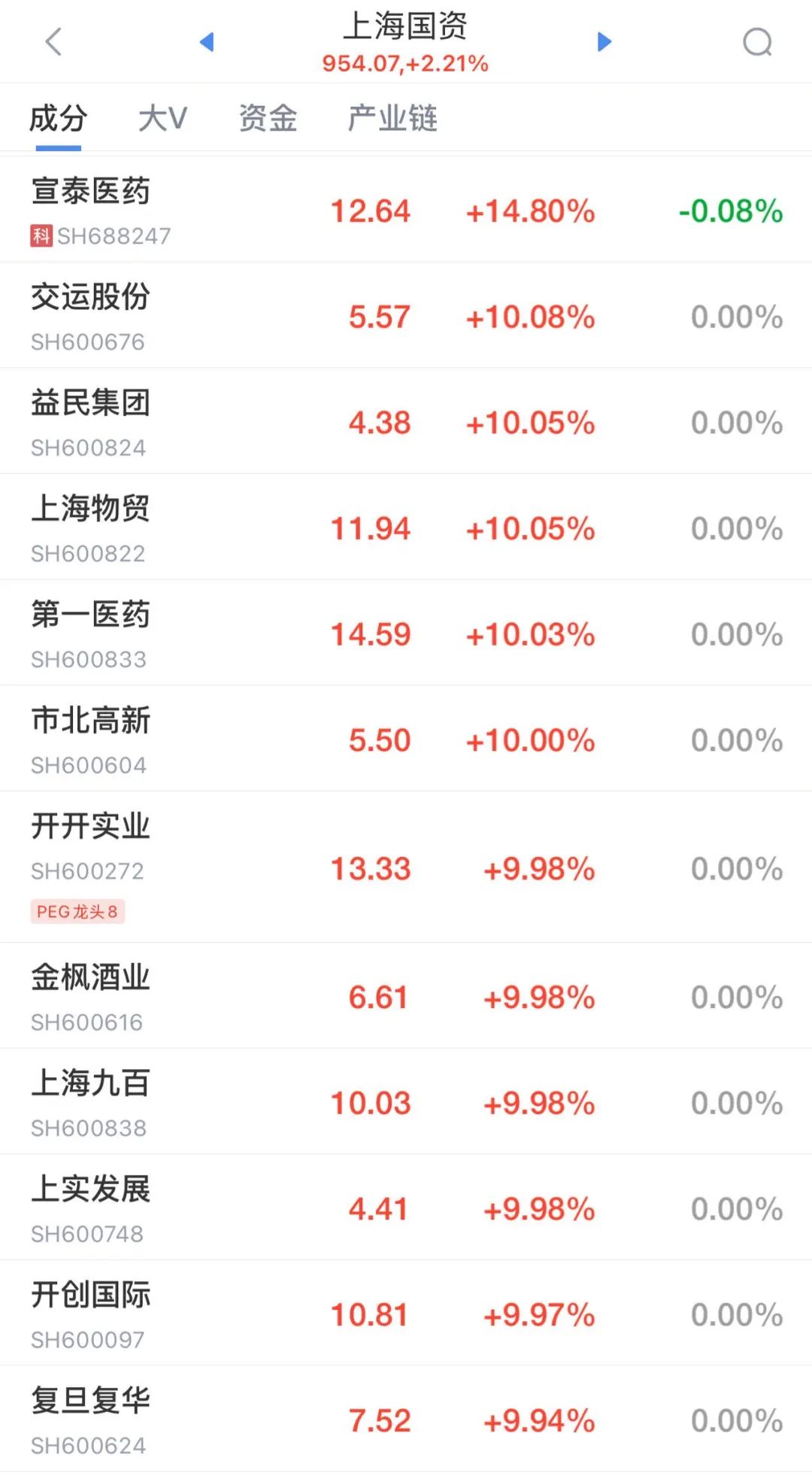Click the left blue arrow to switch sector
The height and width of the screenshot is (1473, 812).
(209, 42)
